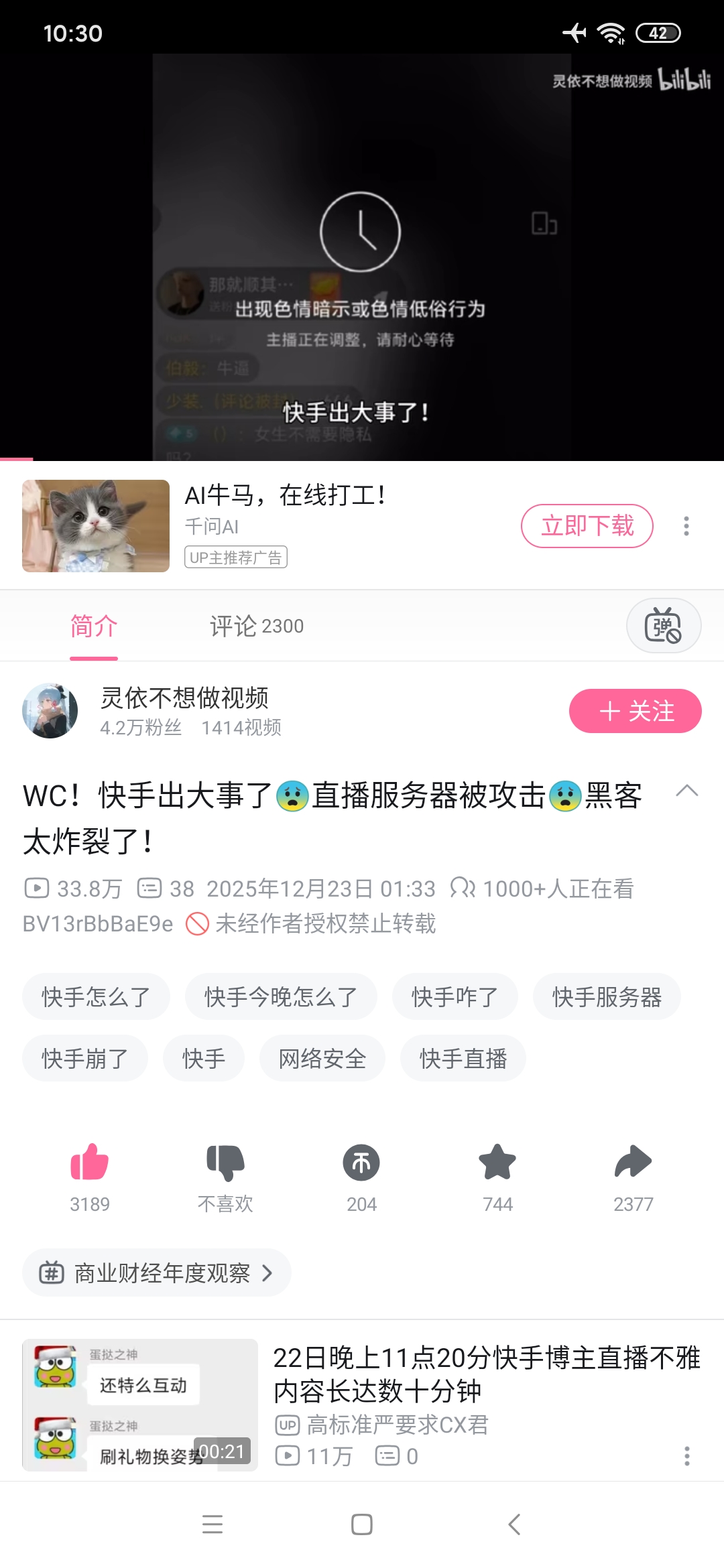Open 商业财经年度观察 topic
The width and height of the screenshot is (724, 1568).
(x=157, y=1272)
